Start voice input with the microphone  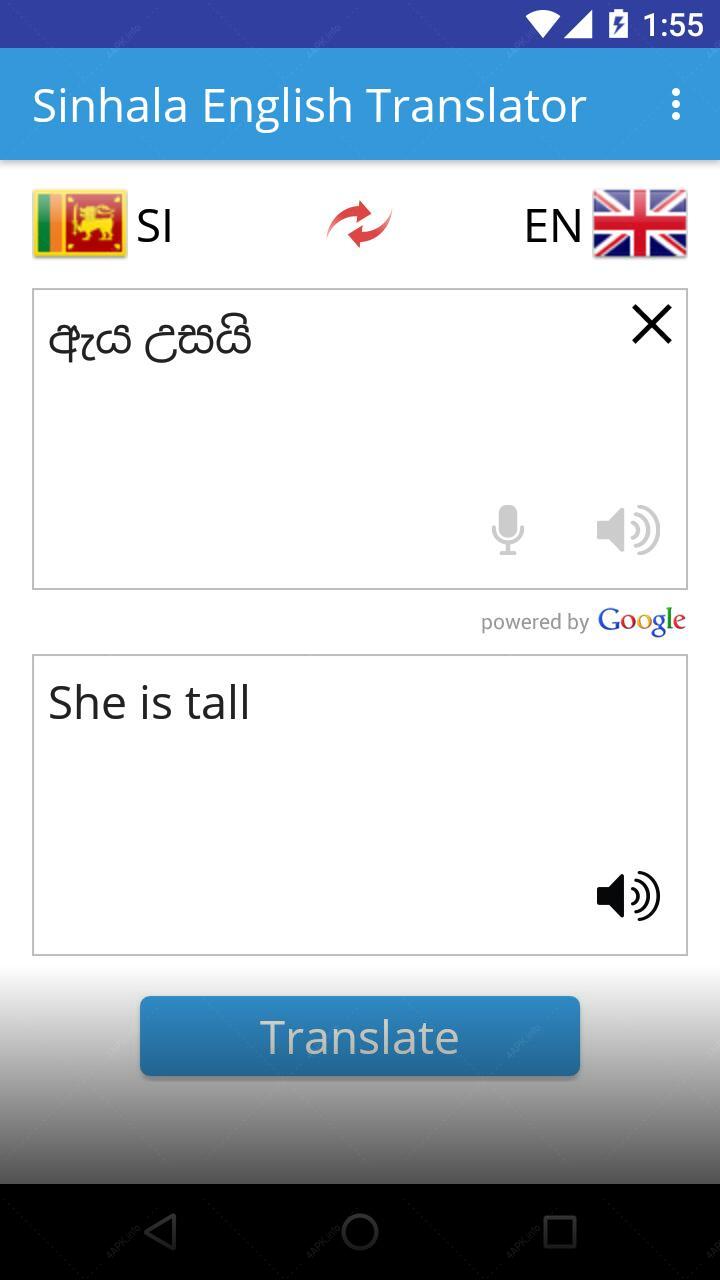508,530
